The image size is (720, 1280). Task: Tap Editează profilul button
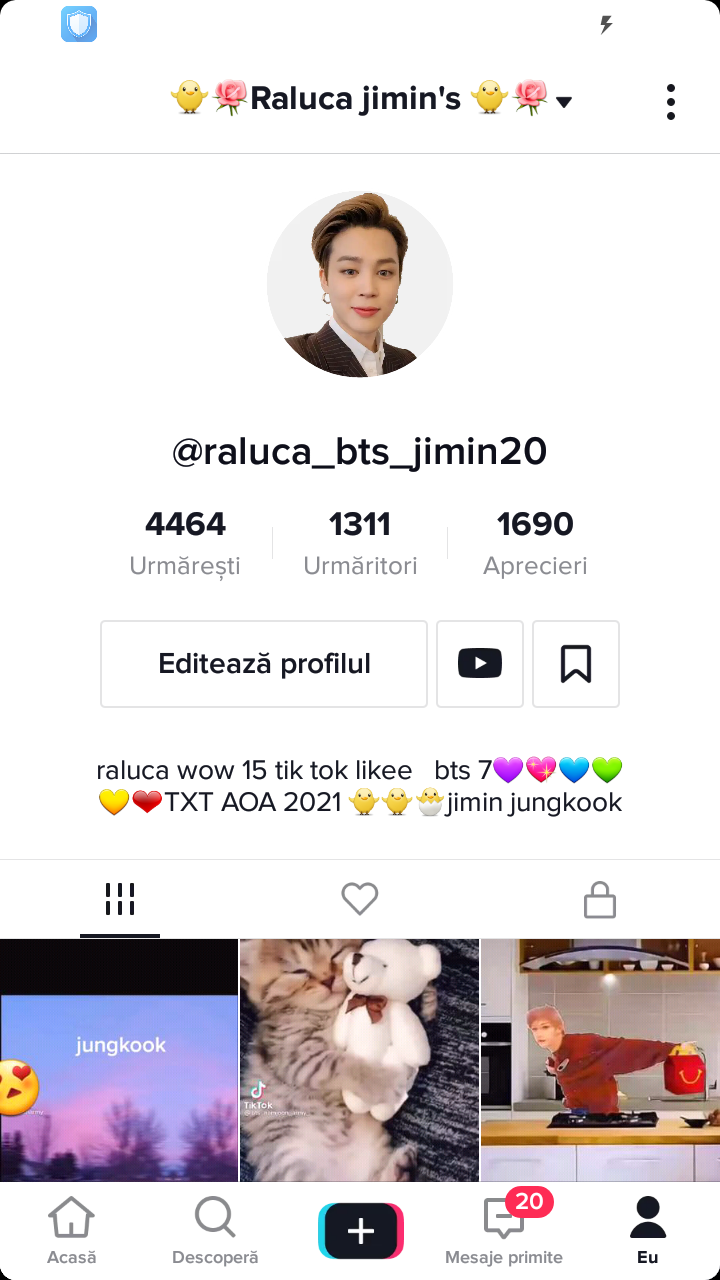(x=264, y=664)
